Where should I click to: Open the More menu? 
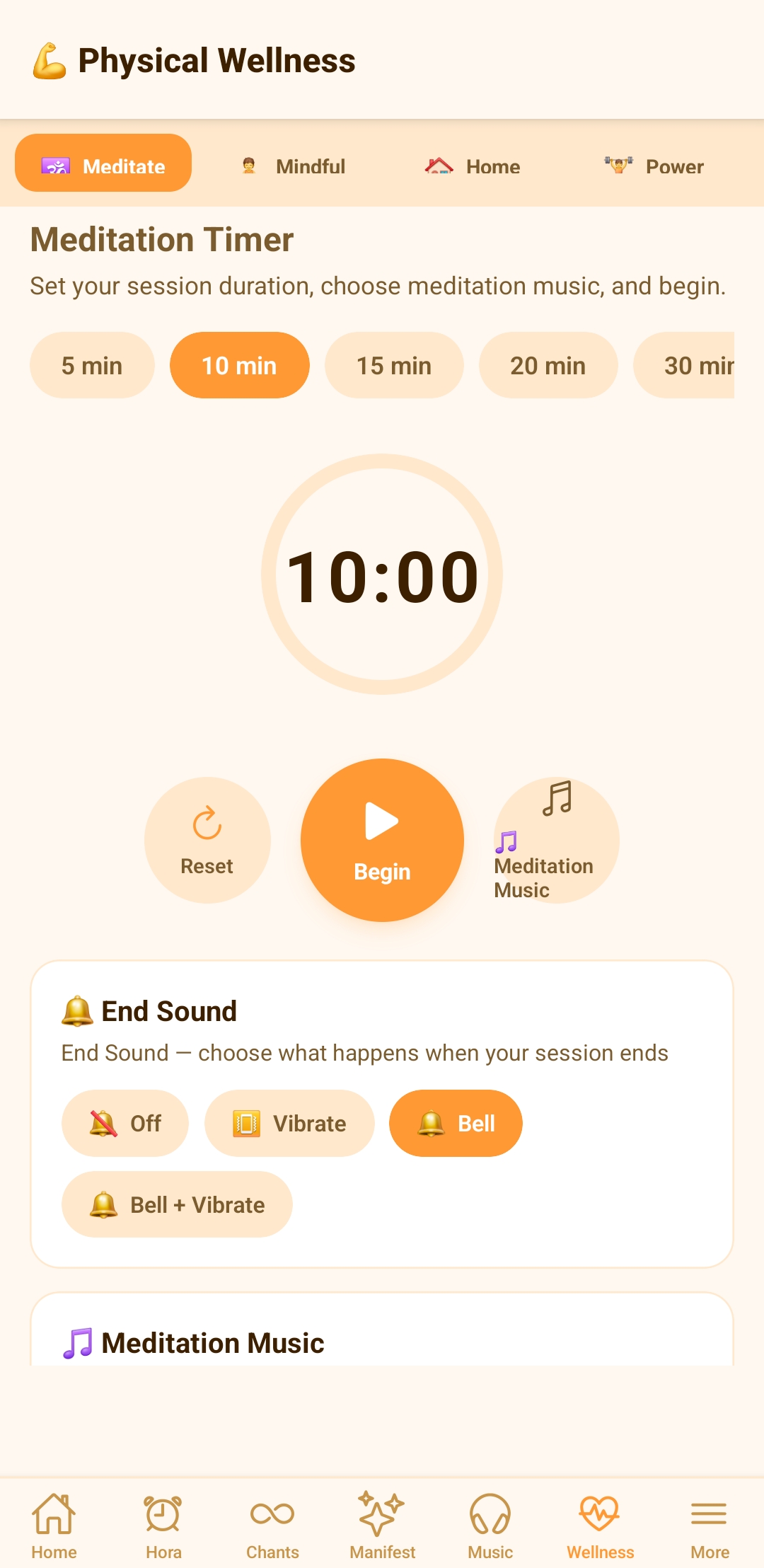710,1526
